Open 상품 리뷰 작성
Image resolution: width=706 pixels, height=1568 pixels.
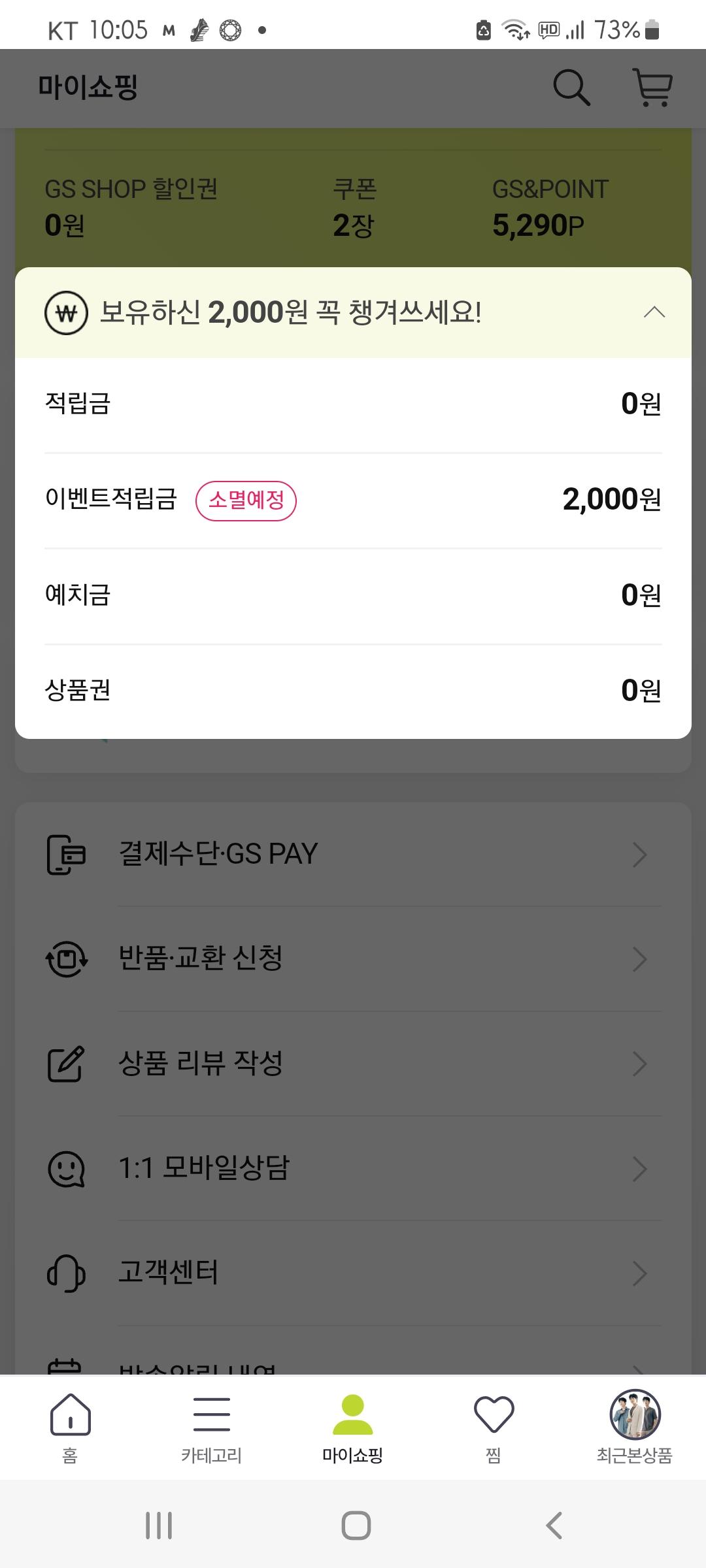[353, 1064]
